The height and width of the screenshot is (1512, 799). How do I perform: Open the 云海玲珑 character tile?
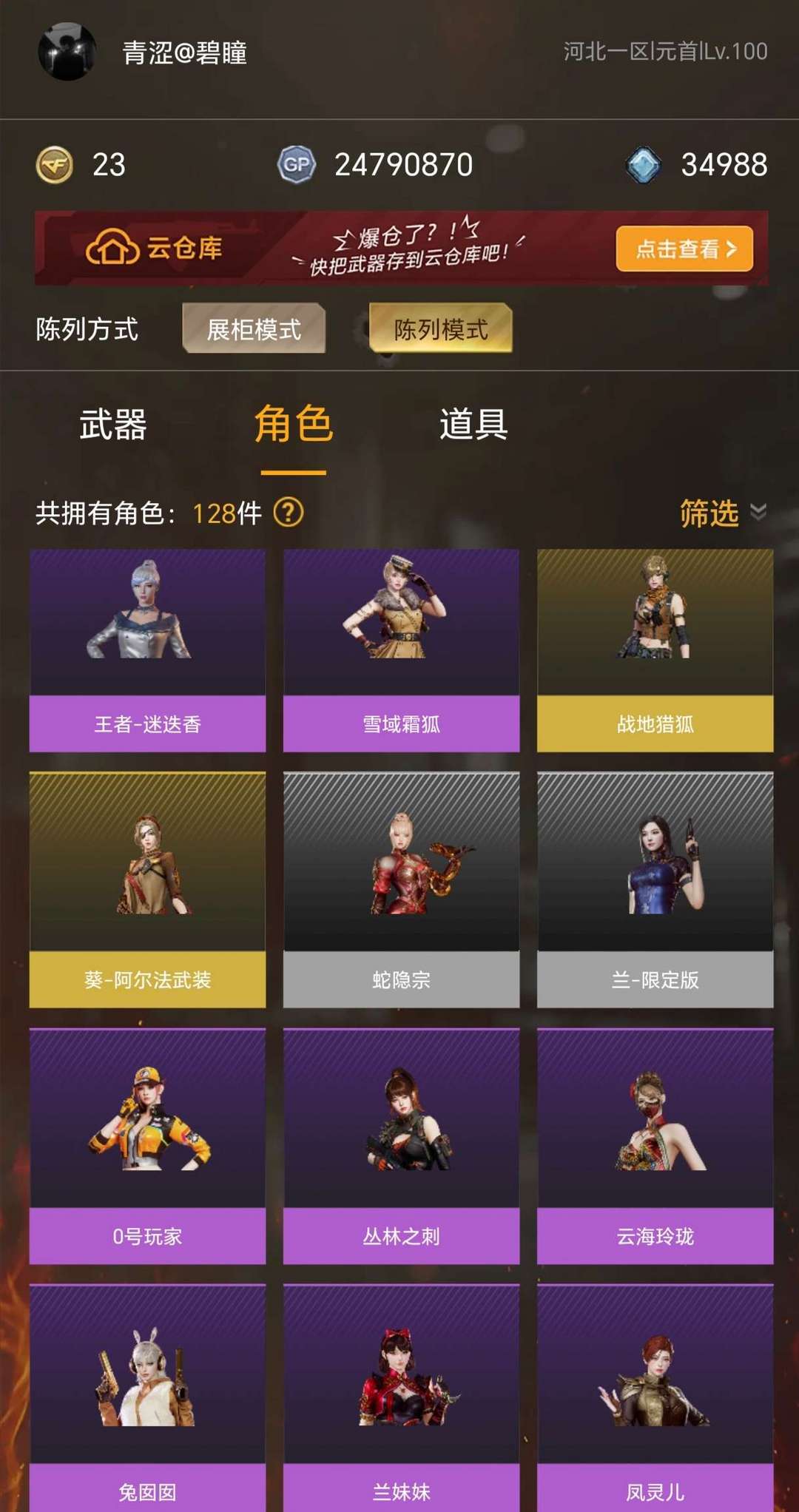coord(655,1145)
